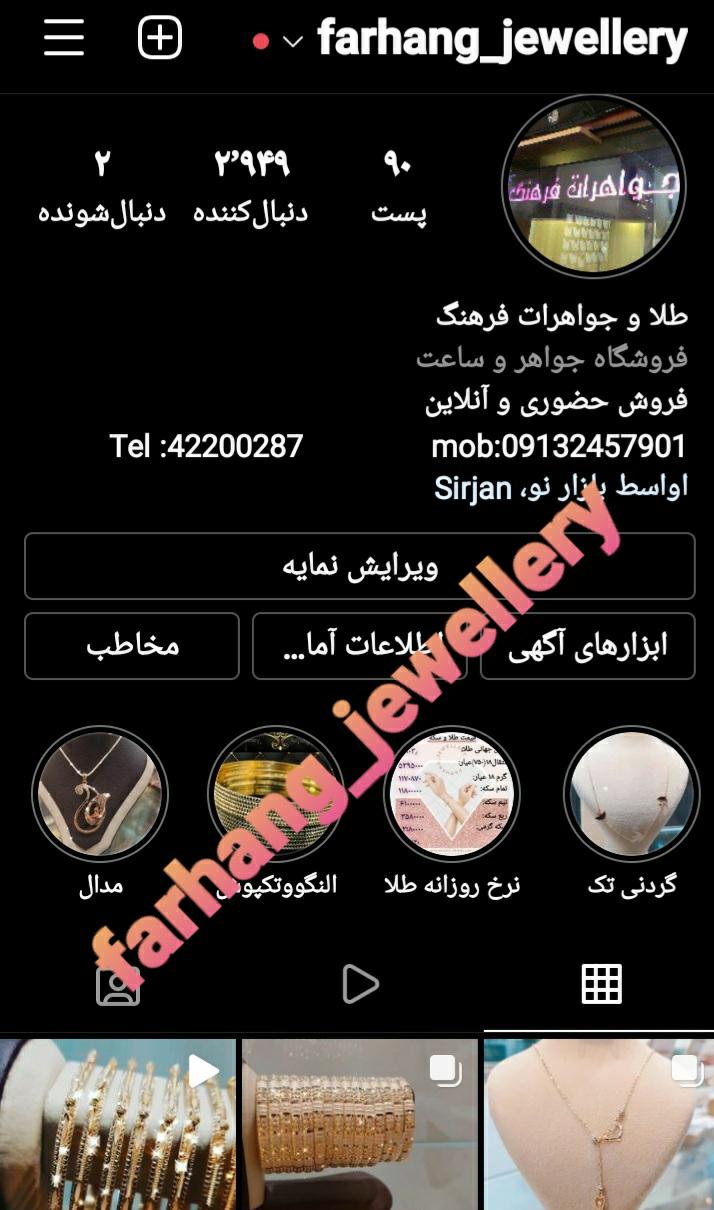Image resolution: width=714 pixels, height=1210 pixels.
Task: View the followers list (دنبال‌کننده)
Action: 251,187
